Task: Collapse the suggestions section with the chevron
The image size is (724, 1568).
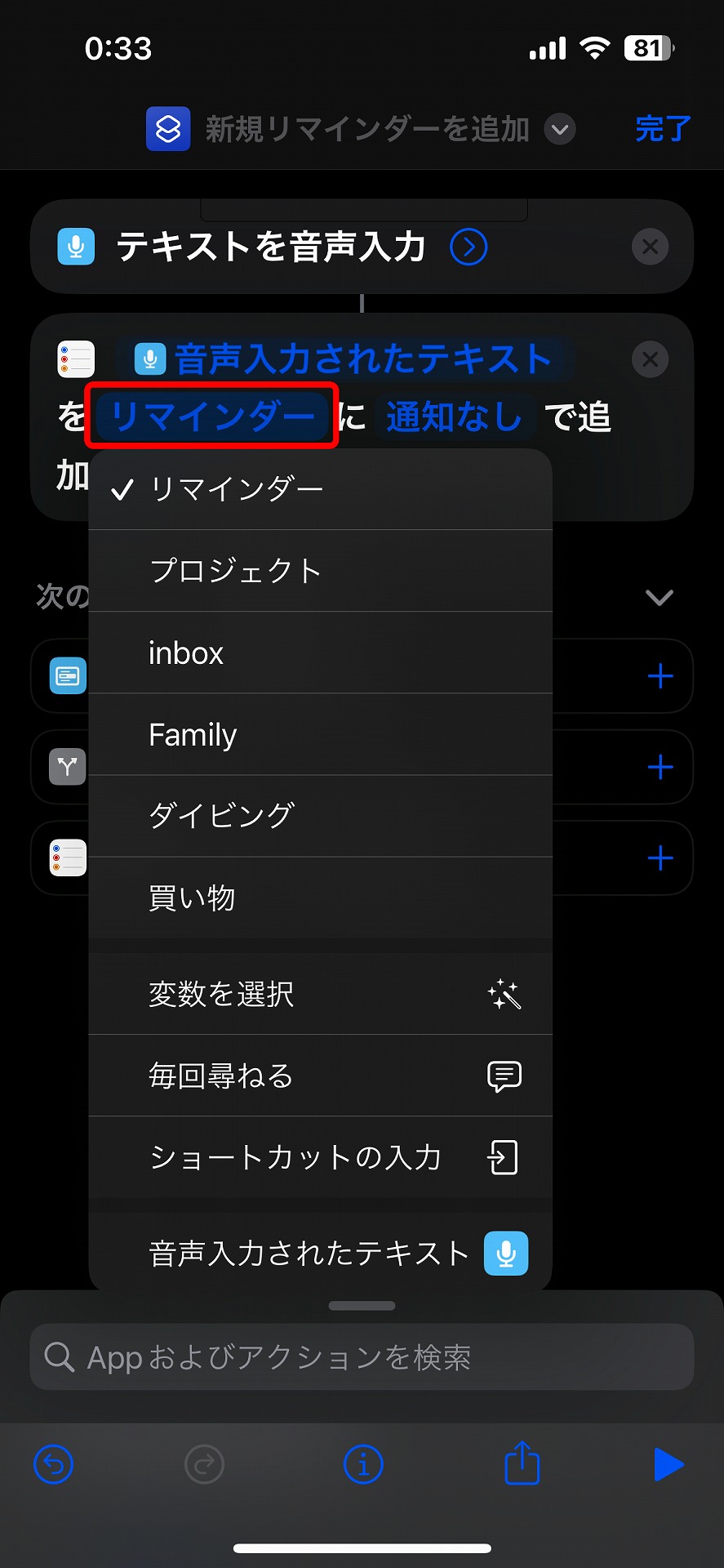Action: [659, 597]
